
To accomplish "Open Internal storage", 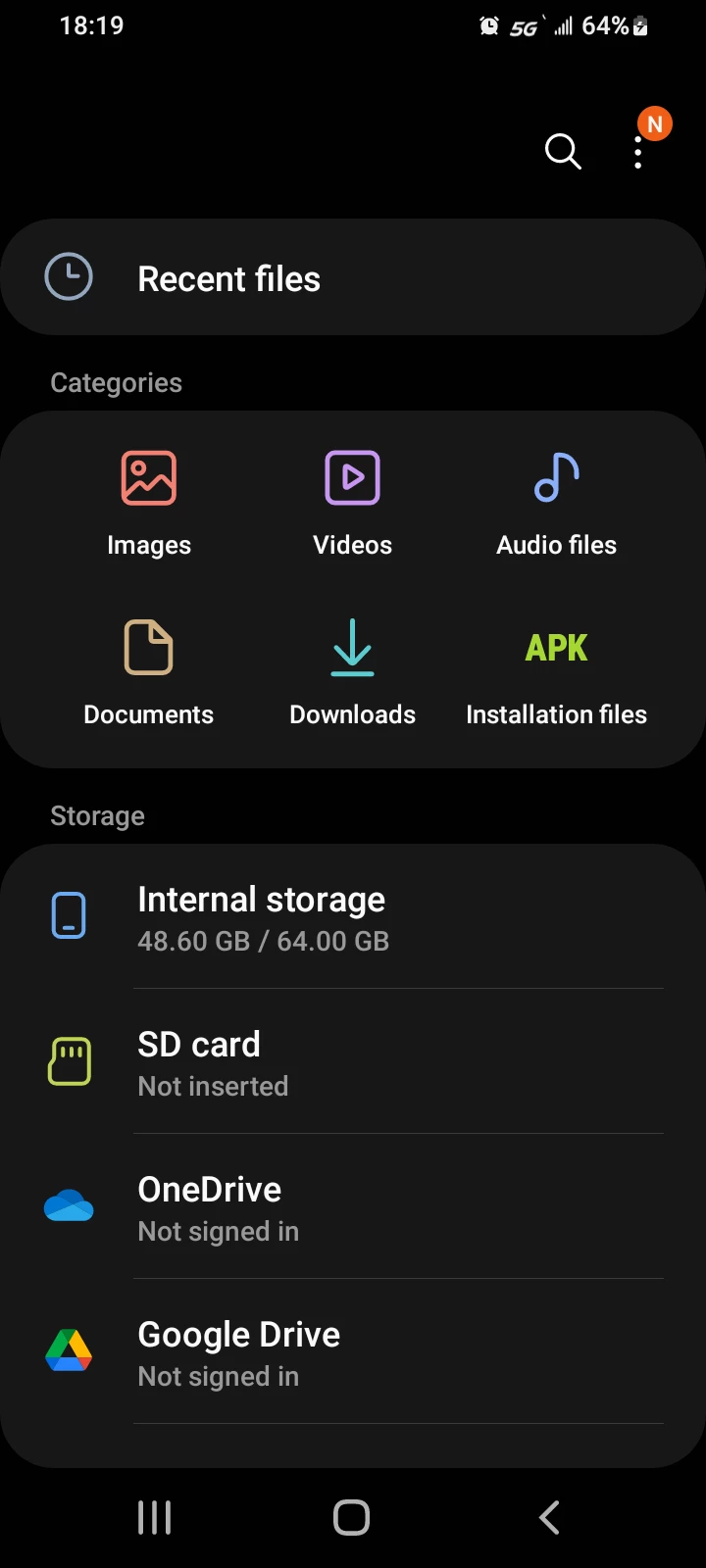I will (353, 917).
